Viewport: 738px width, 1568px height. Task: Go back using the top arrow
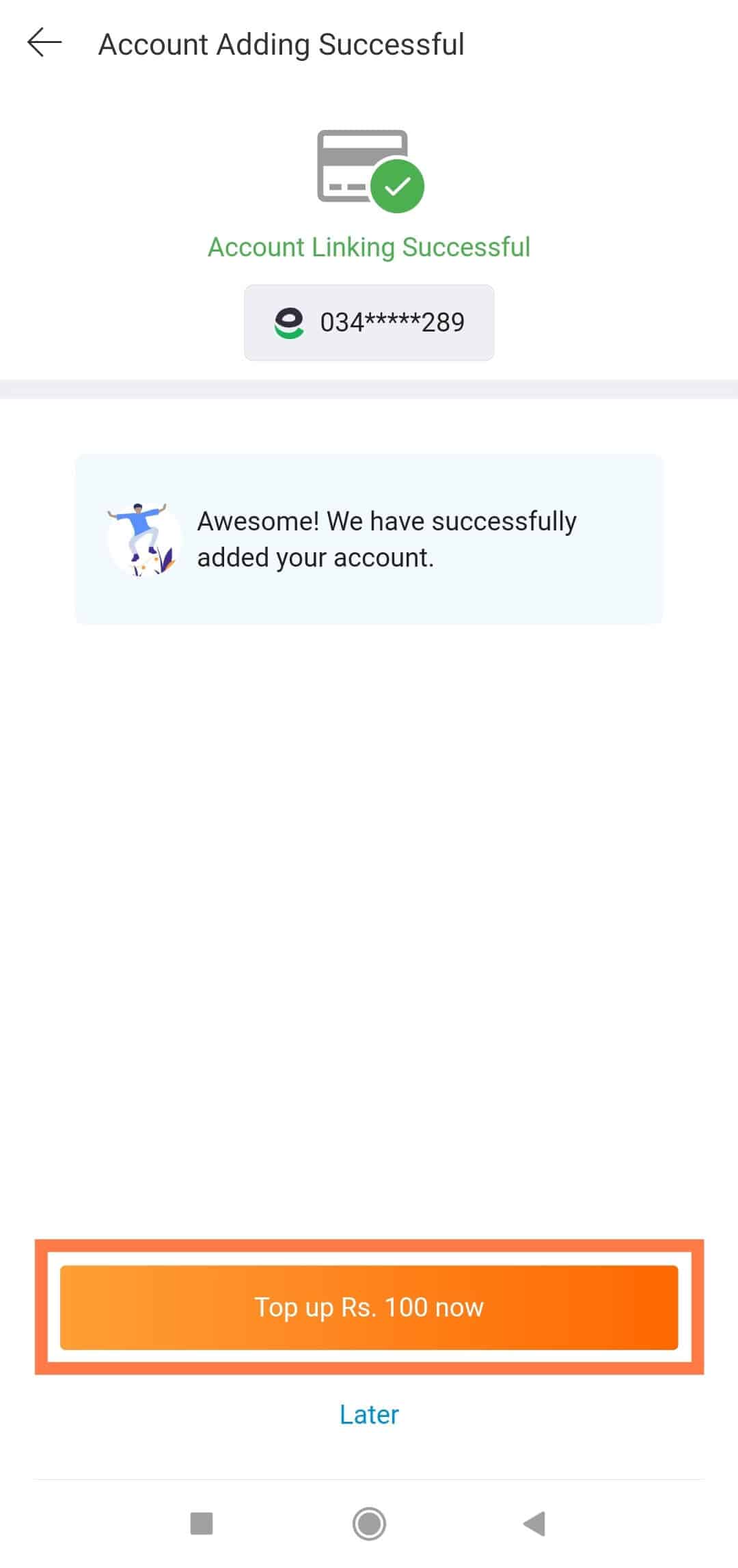pos(44,43)
